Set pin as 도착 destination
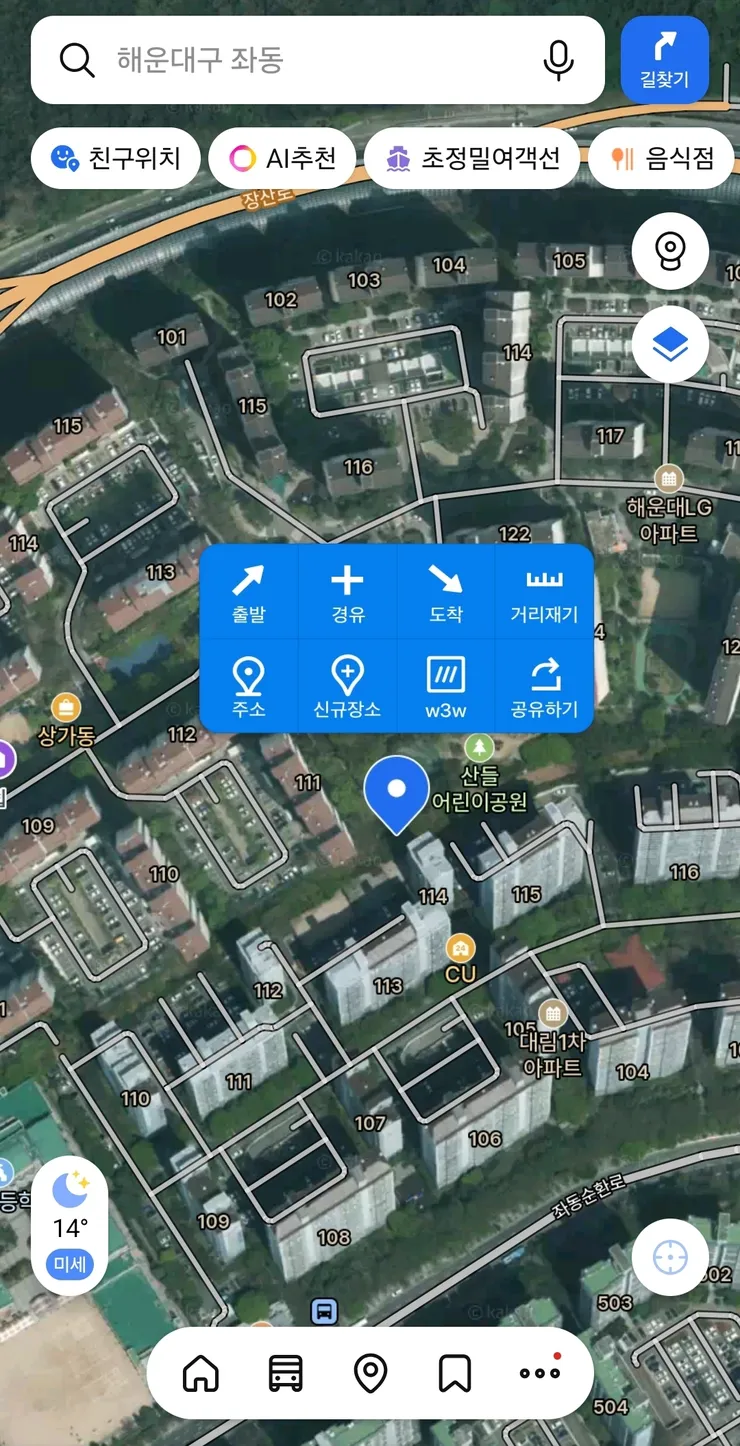Image resolution: width=740 pixels, height=1446 pixels. pos(446,593)
